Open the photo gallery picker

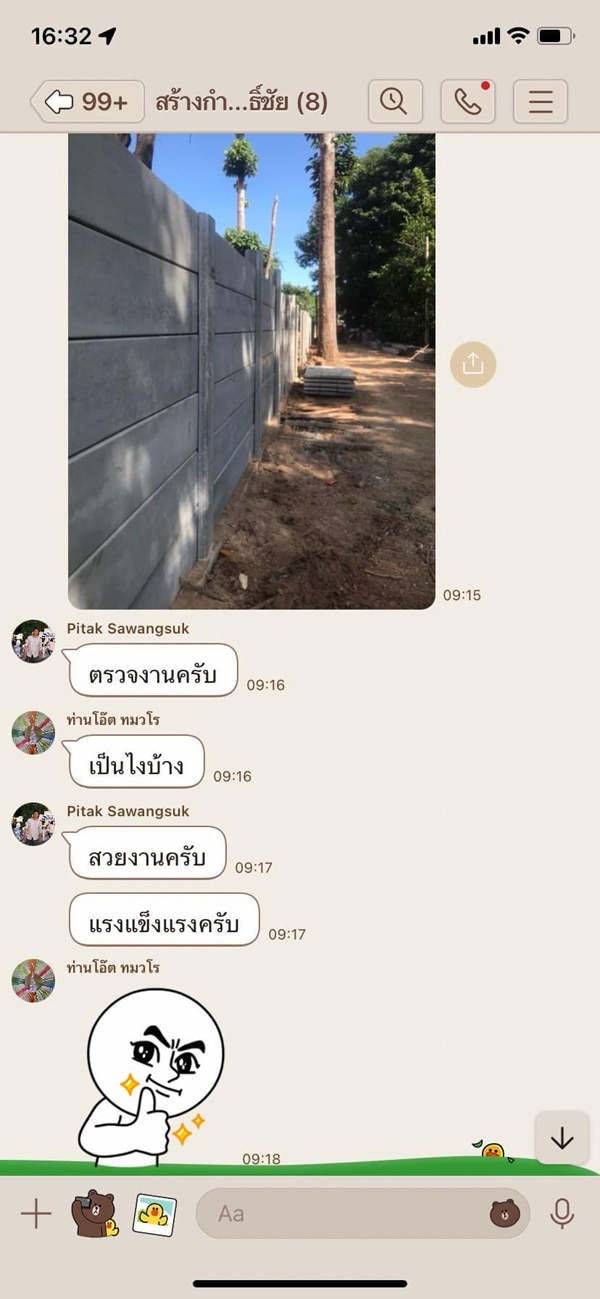click(x=154, y=1214)
